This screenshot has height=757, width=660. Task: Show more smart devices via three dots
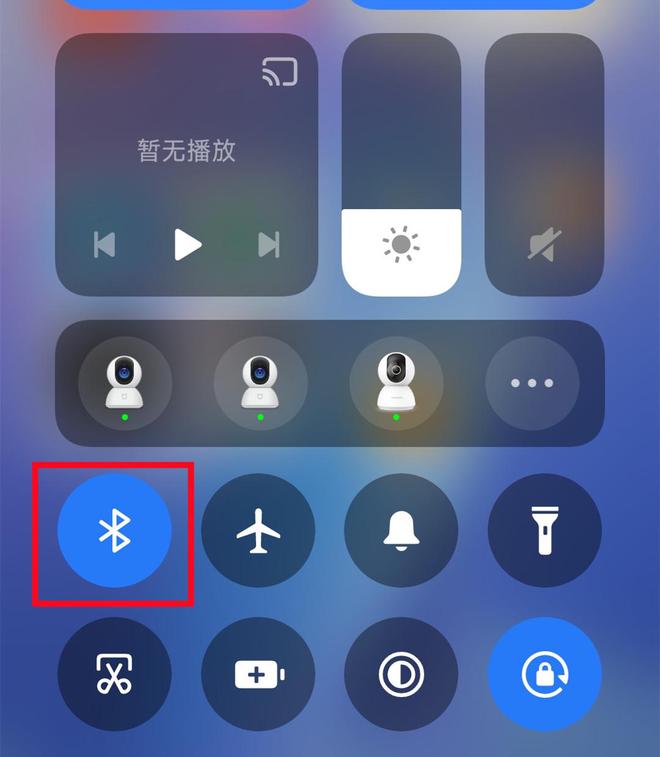(532, 383)
